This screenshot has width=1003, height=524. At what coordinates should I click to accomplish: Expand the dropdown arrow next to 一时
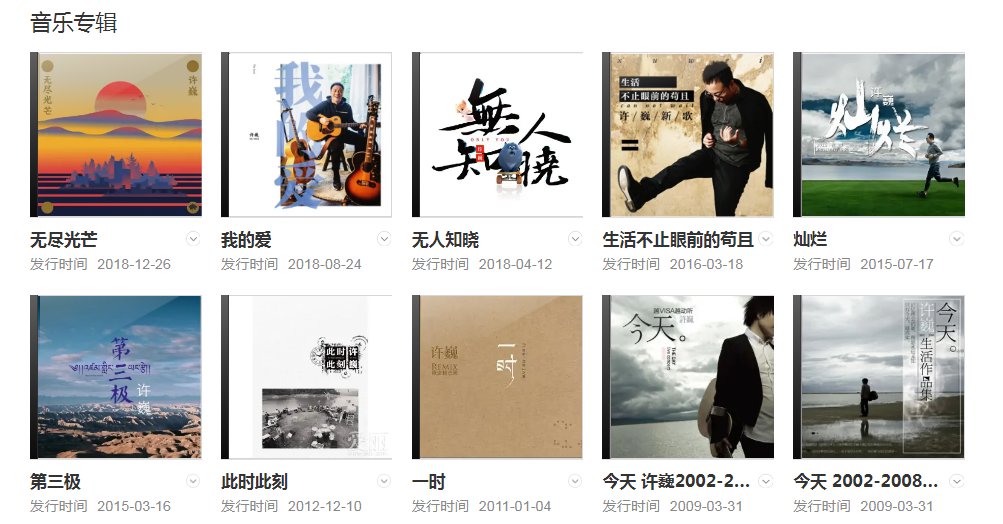coord(575,481)
